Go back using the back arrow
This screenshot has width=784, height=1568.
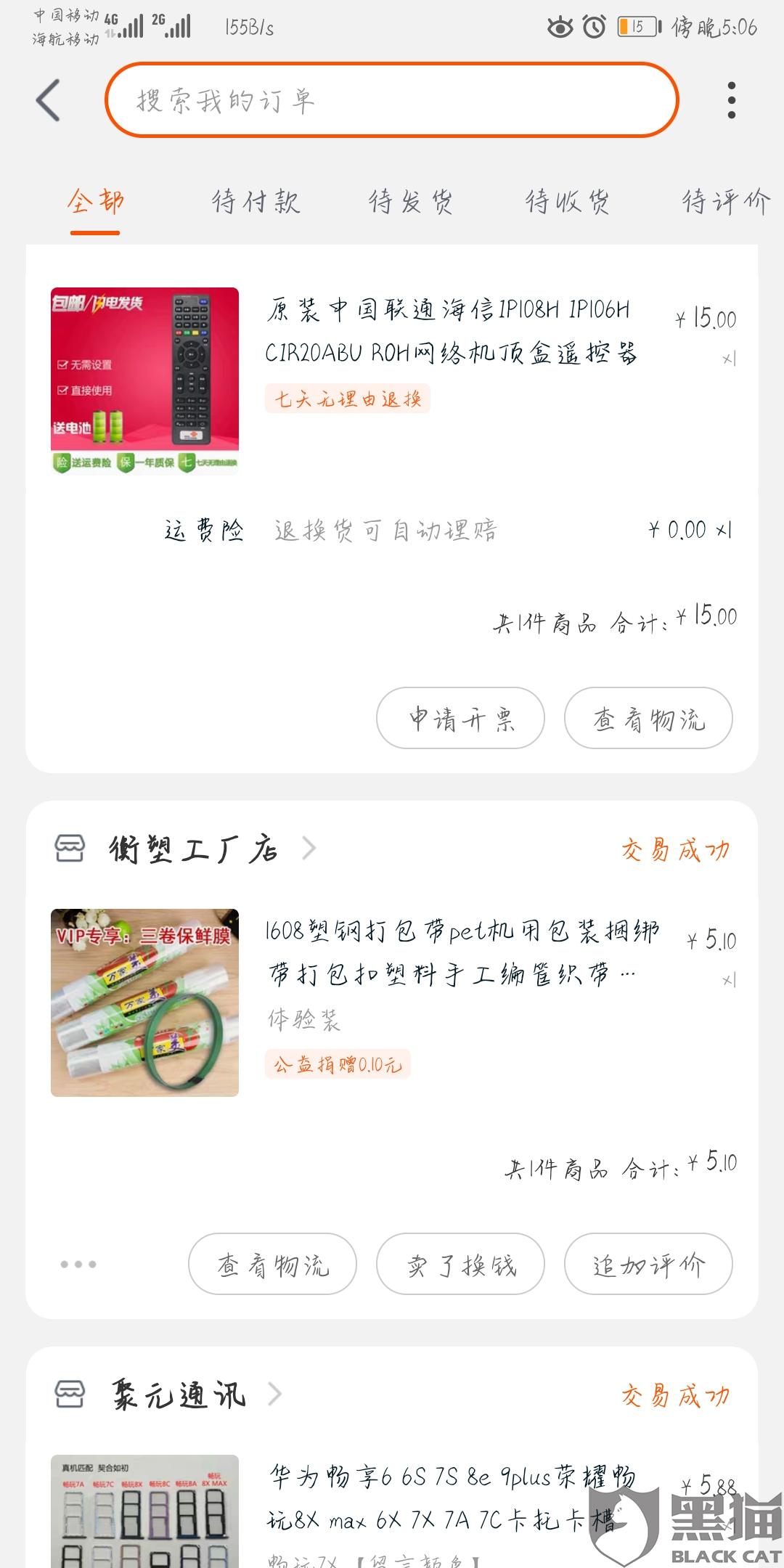[x=49, y=100]
